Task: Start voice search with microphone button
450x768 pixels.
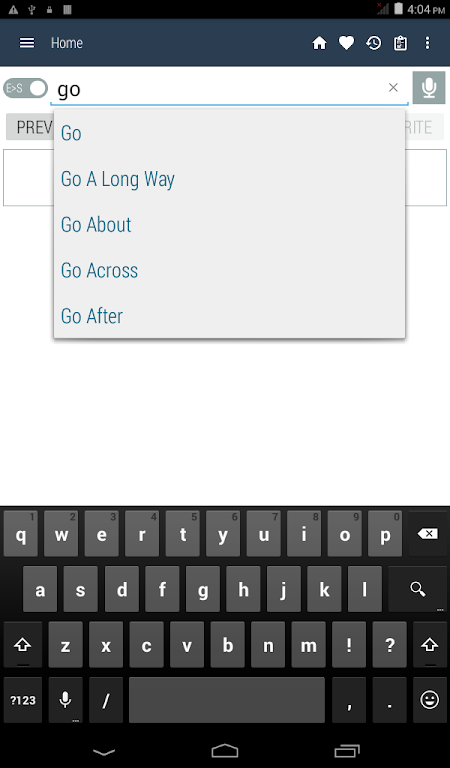Action: [429, 88]
